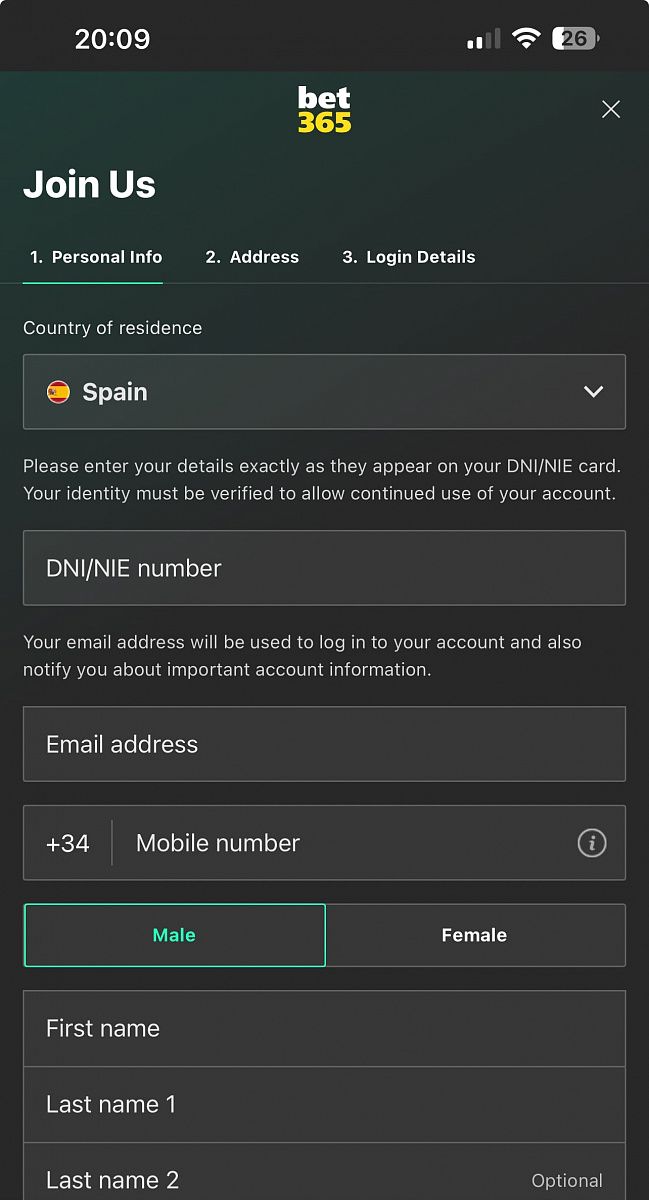
Task: Choose Male as gender
Action: click(174, 935)
